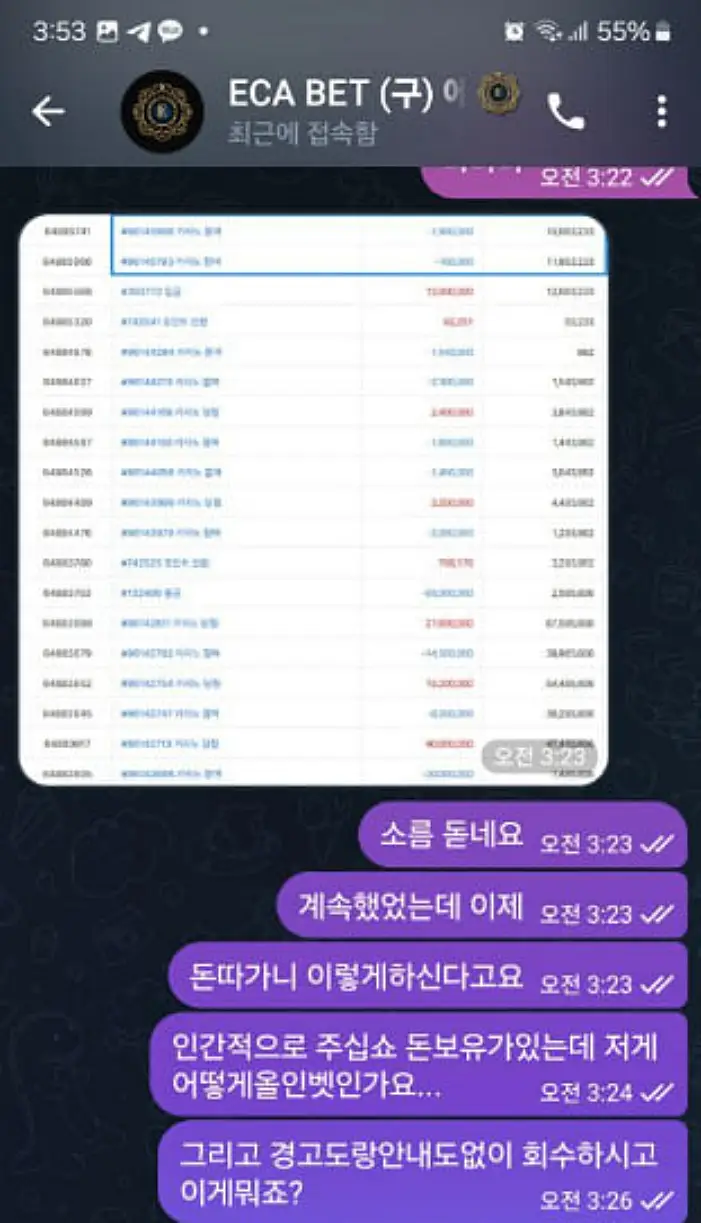Open the transaction table image sent at 3:23

coord(313,498)
